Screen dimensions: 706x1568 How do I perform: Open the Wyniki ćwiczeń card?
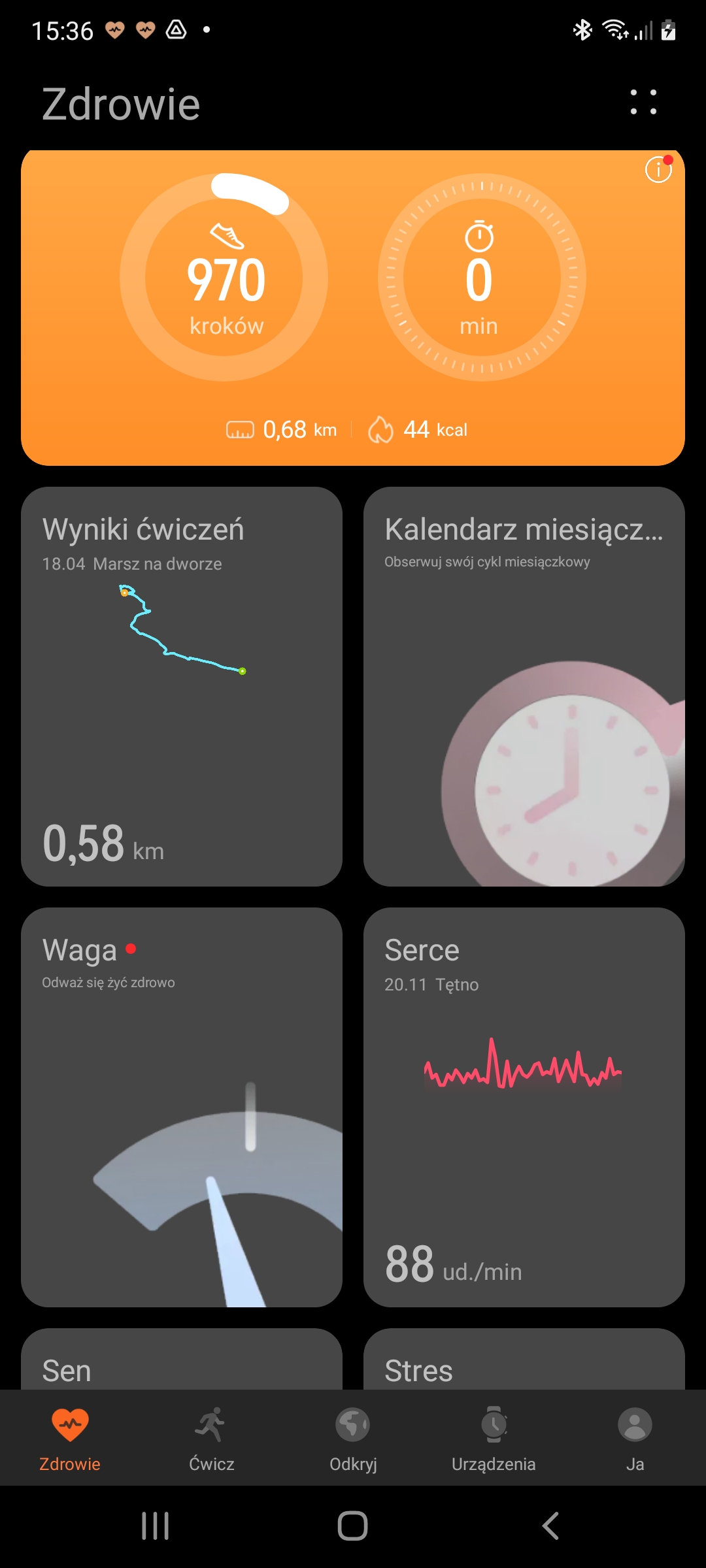pyautogui.click(x=182, y=686)
